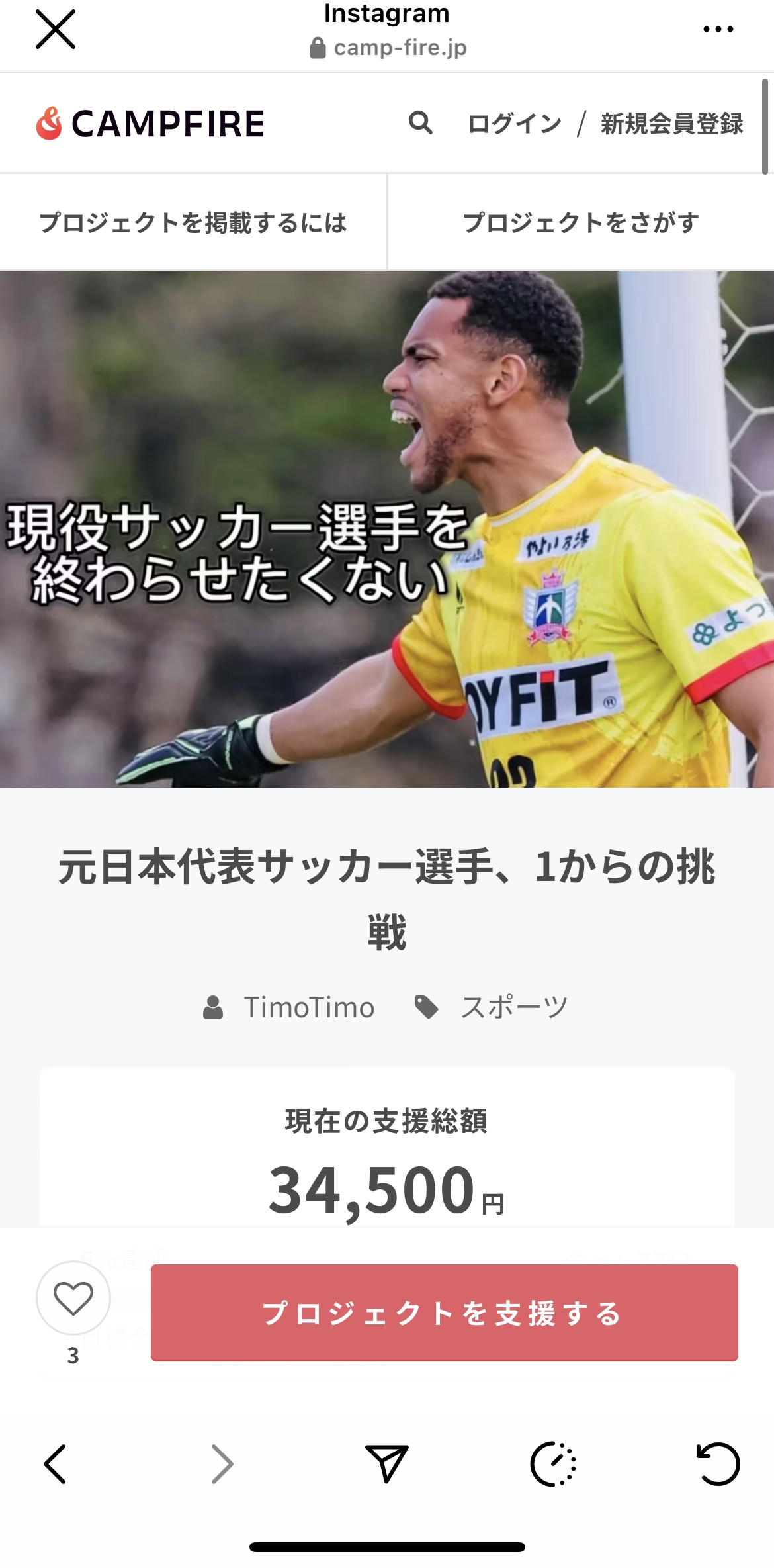The height and width of the screenshot is (1568, 774).
Task: Like this project with the heart
Action: pyautogui.click(x=73, y=1298)
